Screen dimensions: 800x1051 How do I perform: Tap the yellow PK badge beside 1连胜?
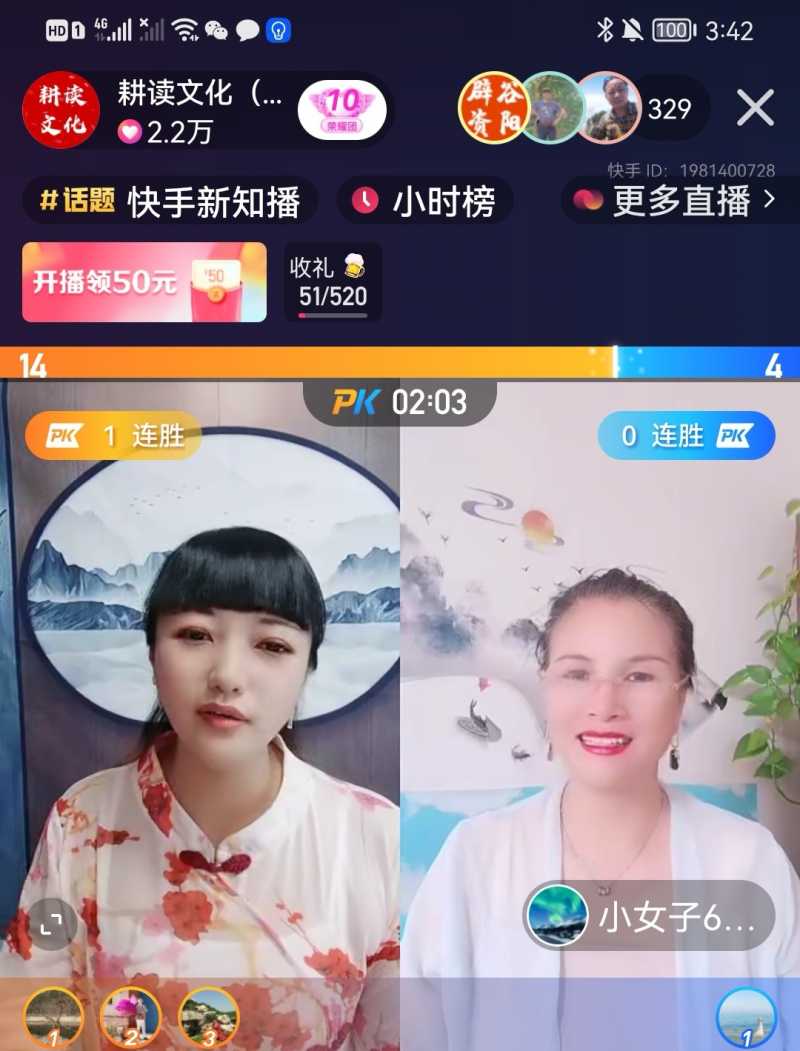coord(65,435)
